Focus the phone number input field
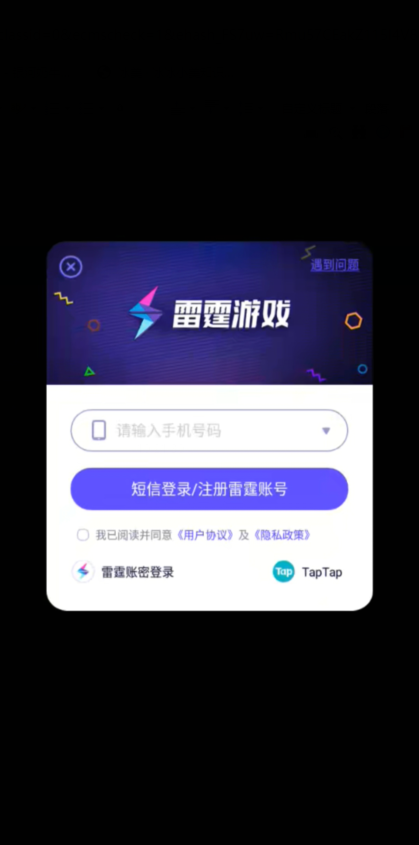 point(209,430)
